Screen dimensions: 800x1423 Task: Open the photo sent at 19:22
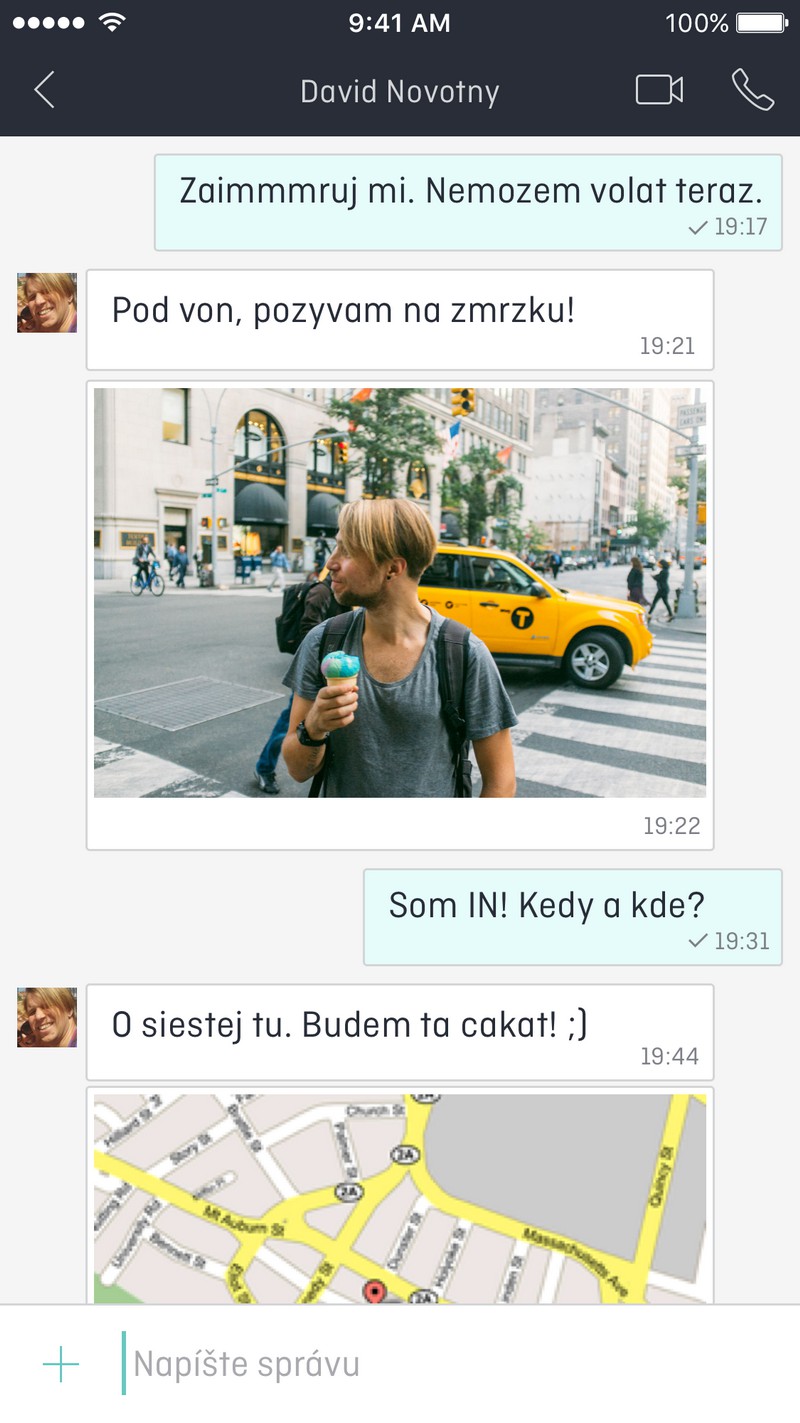(400, 592)
